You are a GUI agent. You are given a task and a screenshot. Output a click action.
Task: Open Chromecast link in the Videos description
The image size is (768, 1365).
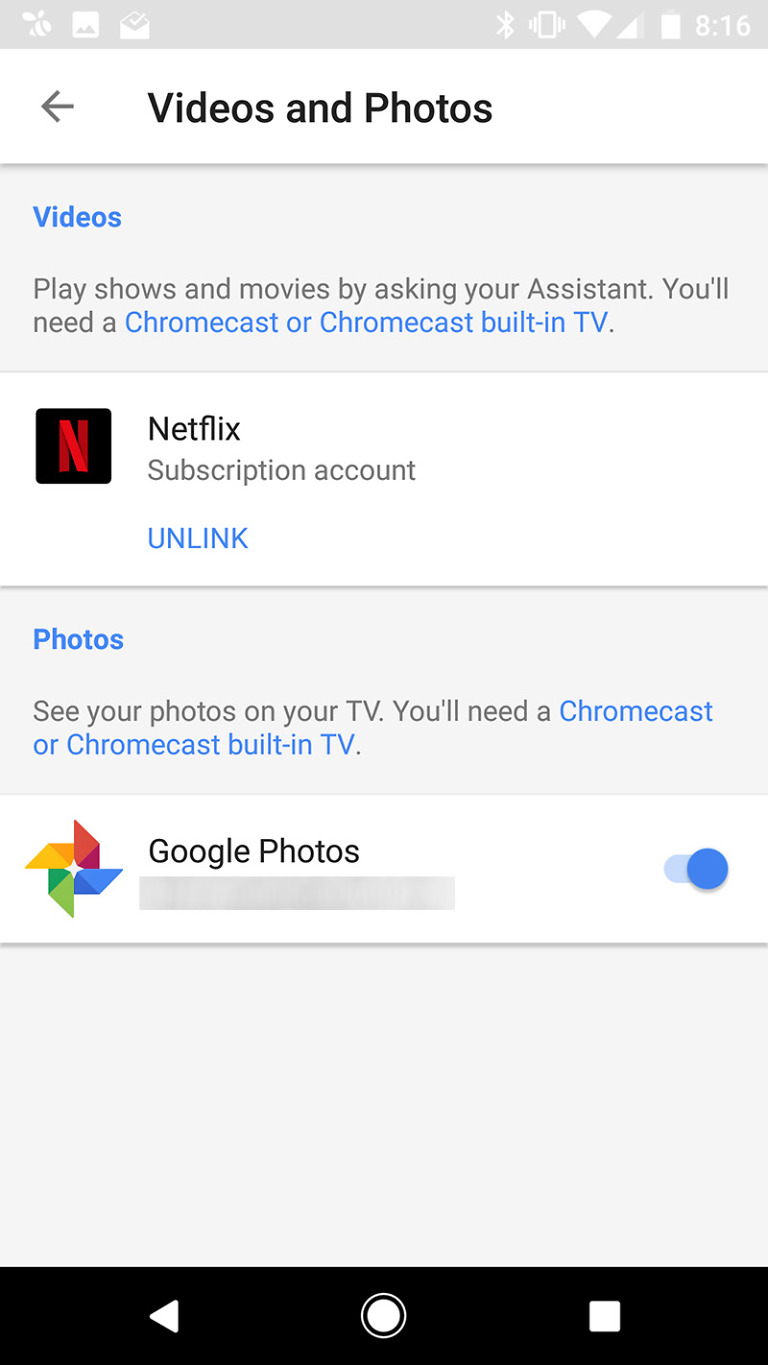coord(367,322)
